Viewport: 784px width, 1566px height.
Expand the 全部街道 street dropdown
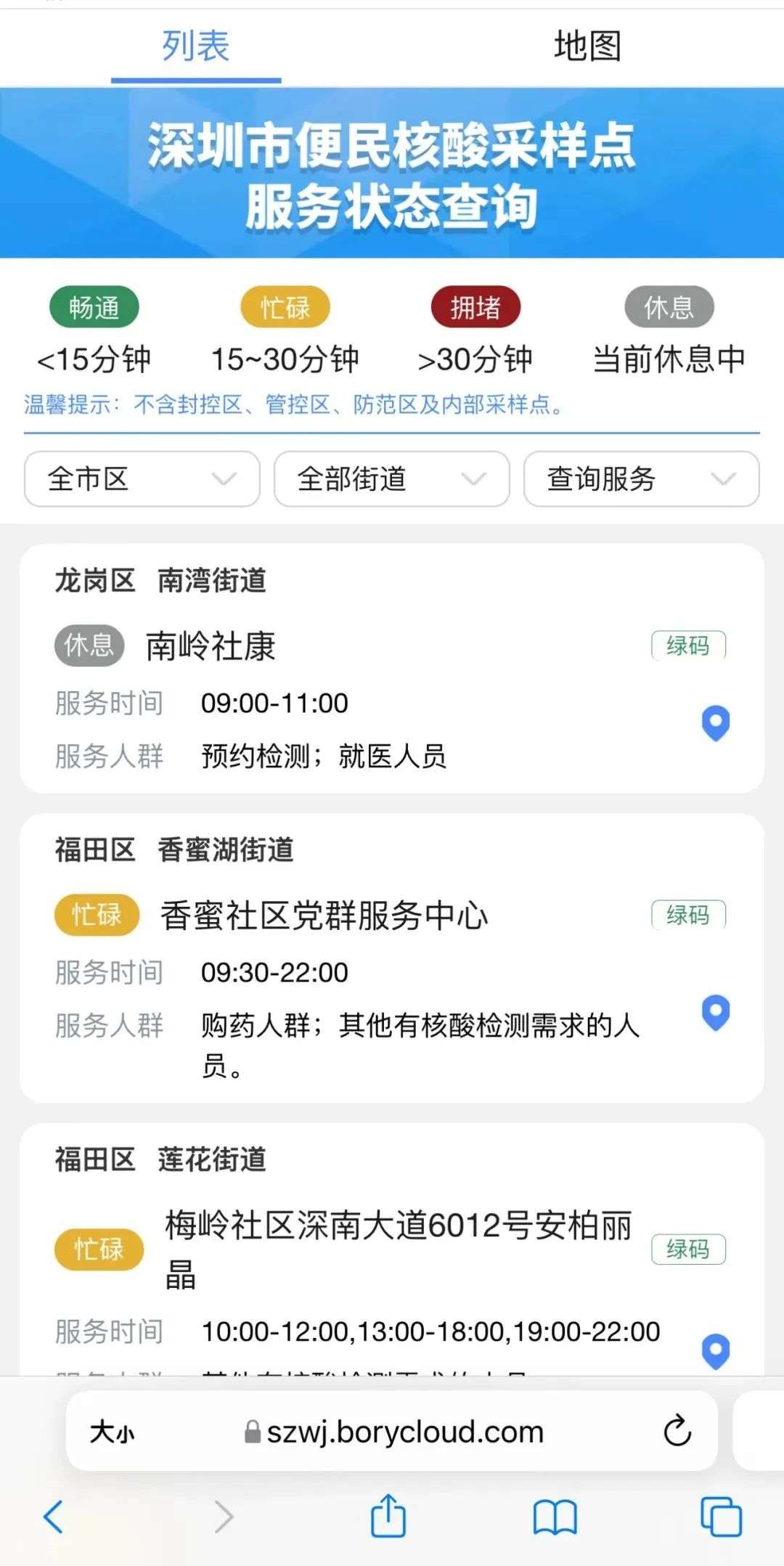pos(392,479)
